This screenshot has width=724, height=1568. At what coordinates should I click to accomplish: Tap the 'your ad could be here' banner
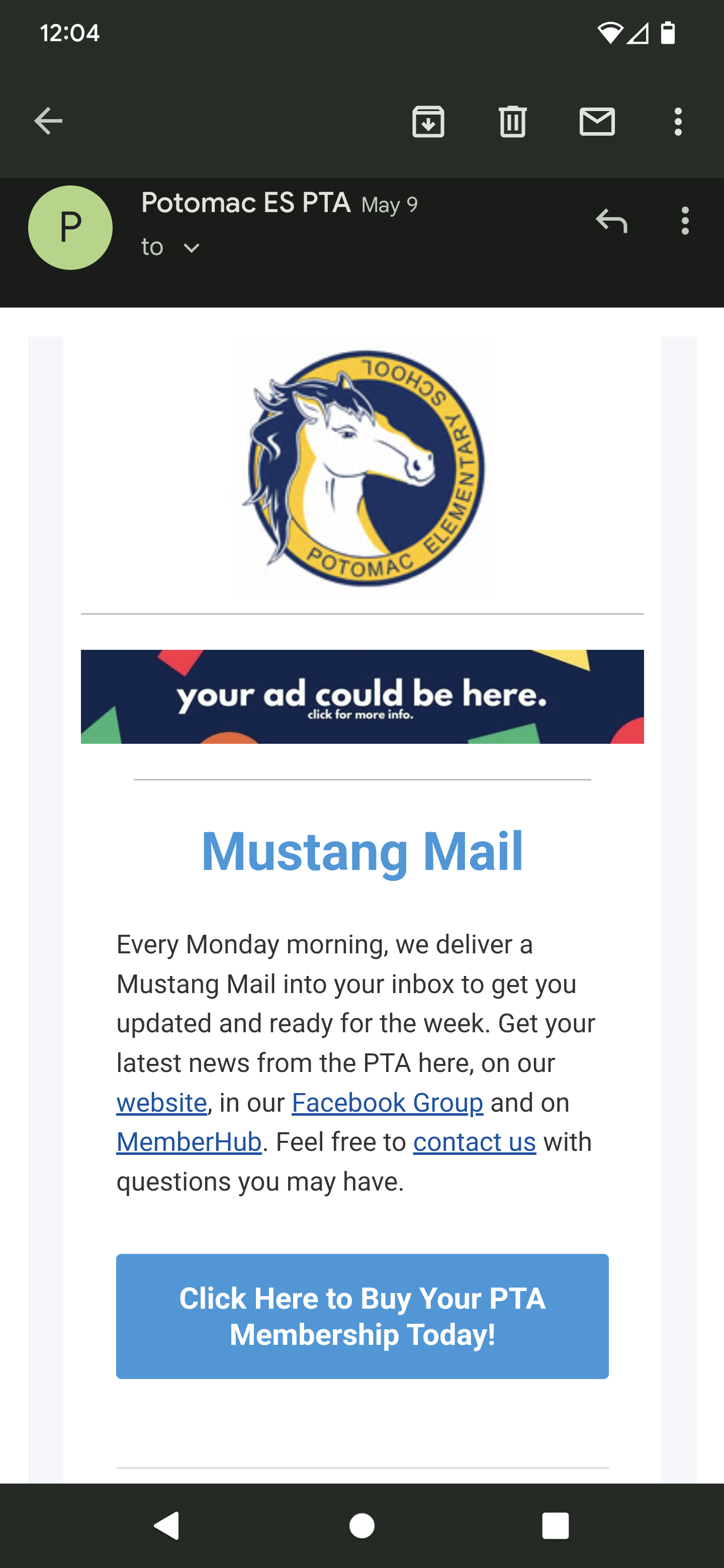(363, 697)
